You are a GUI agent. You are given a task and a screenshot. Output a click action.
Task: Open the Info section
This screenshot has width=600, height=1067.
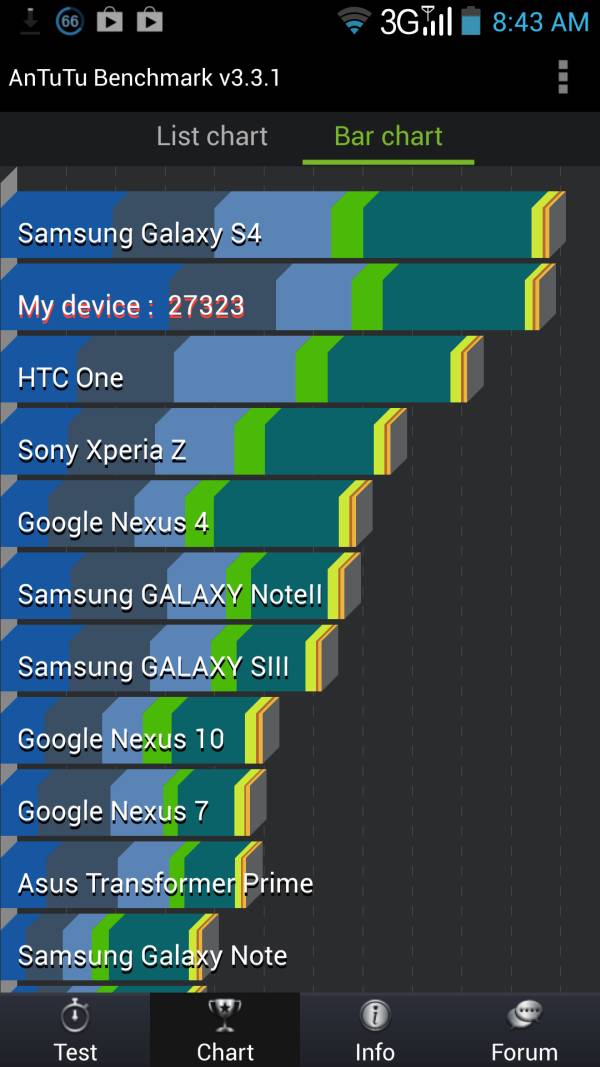(375, 1030)
